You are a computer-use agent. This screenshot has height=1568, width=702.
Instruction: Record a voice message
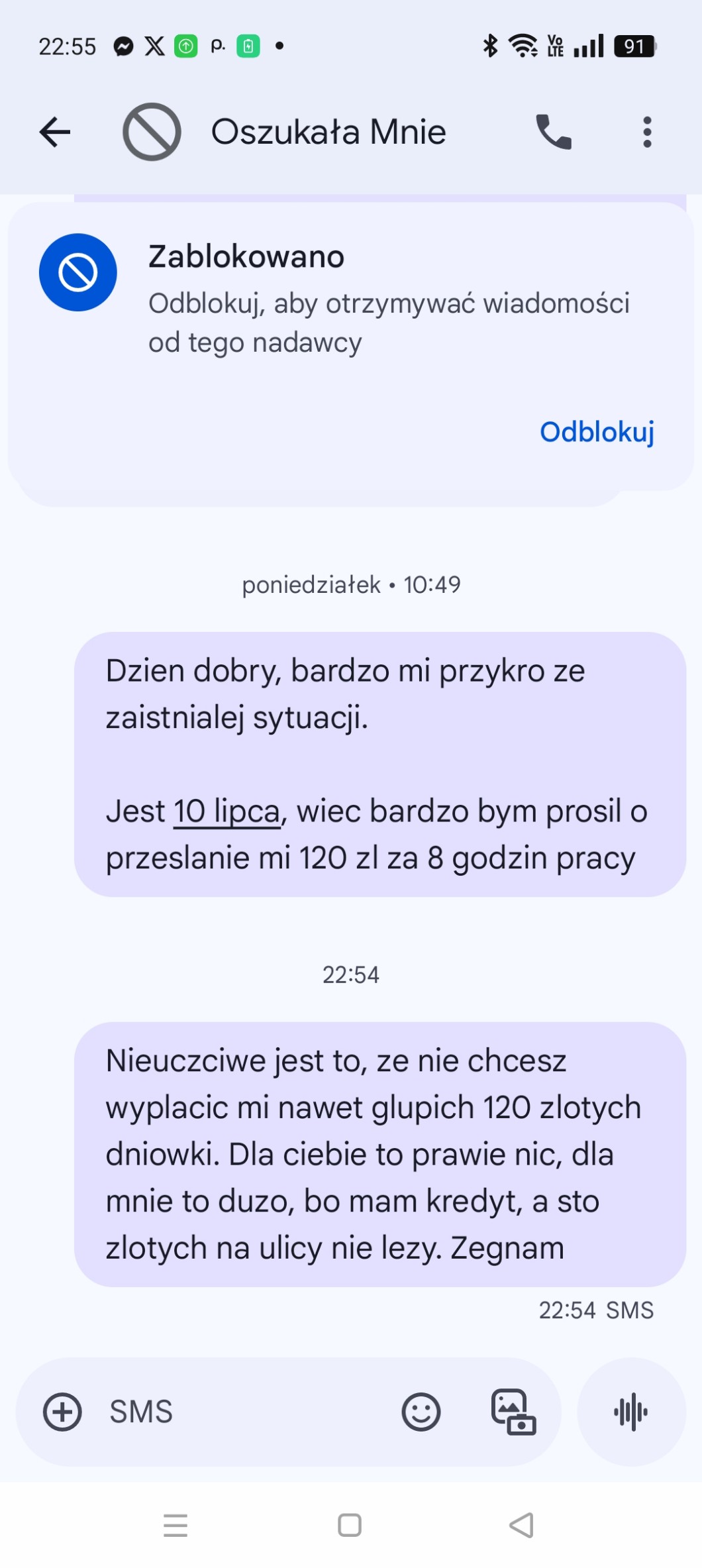tap(631, 1412)
